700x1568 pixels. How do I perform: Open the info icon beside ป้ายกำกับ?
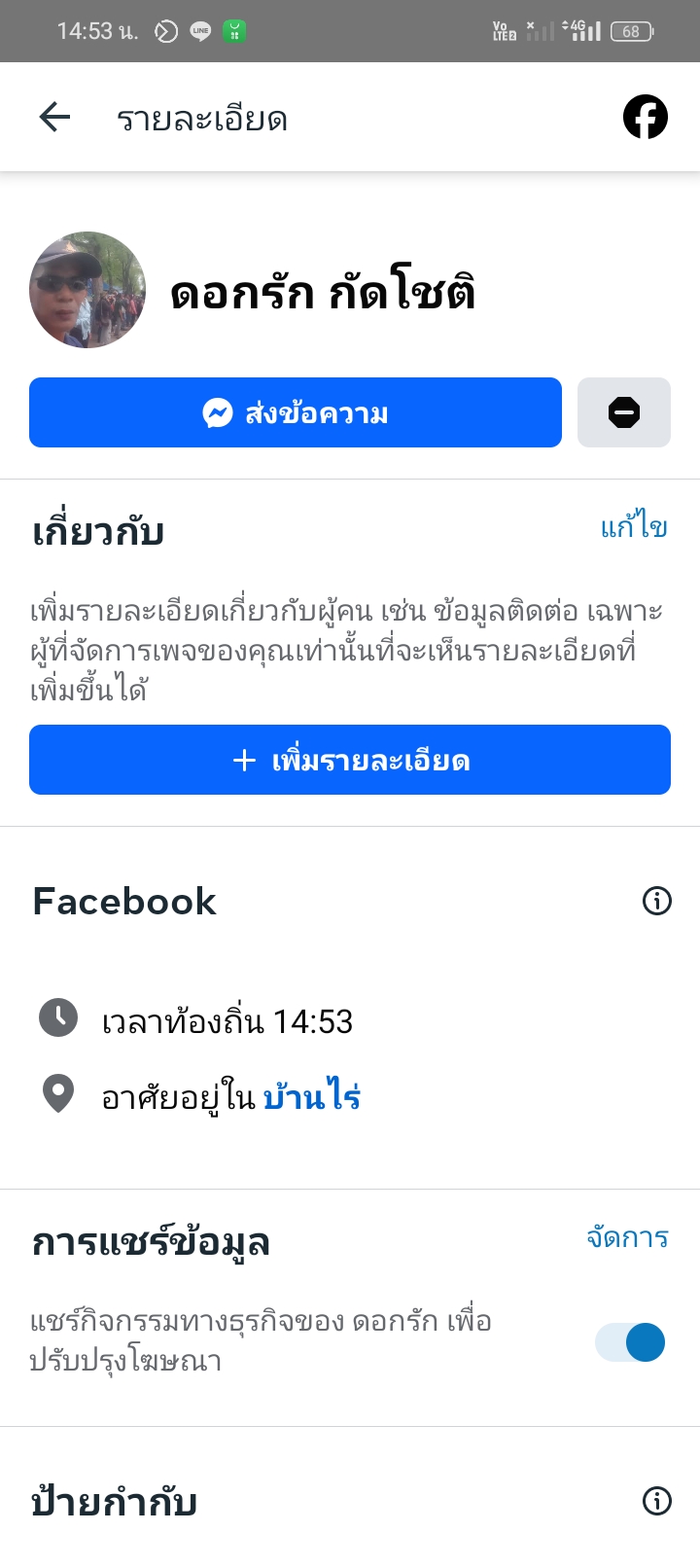point(657,1501)
